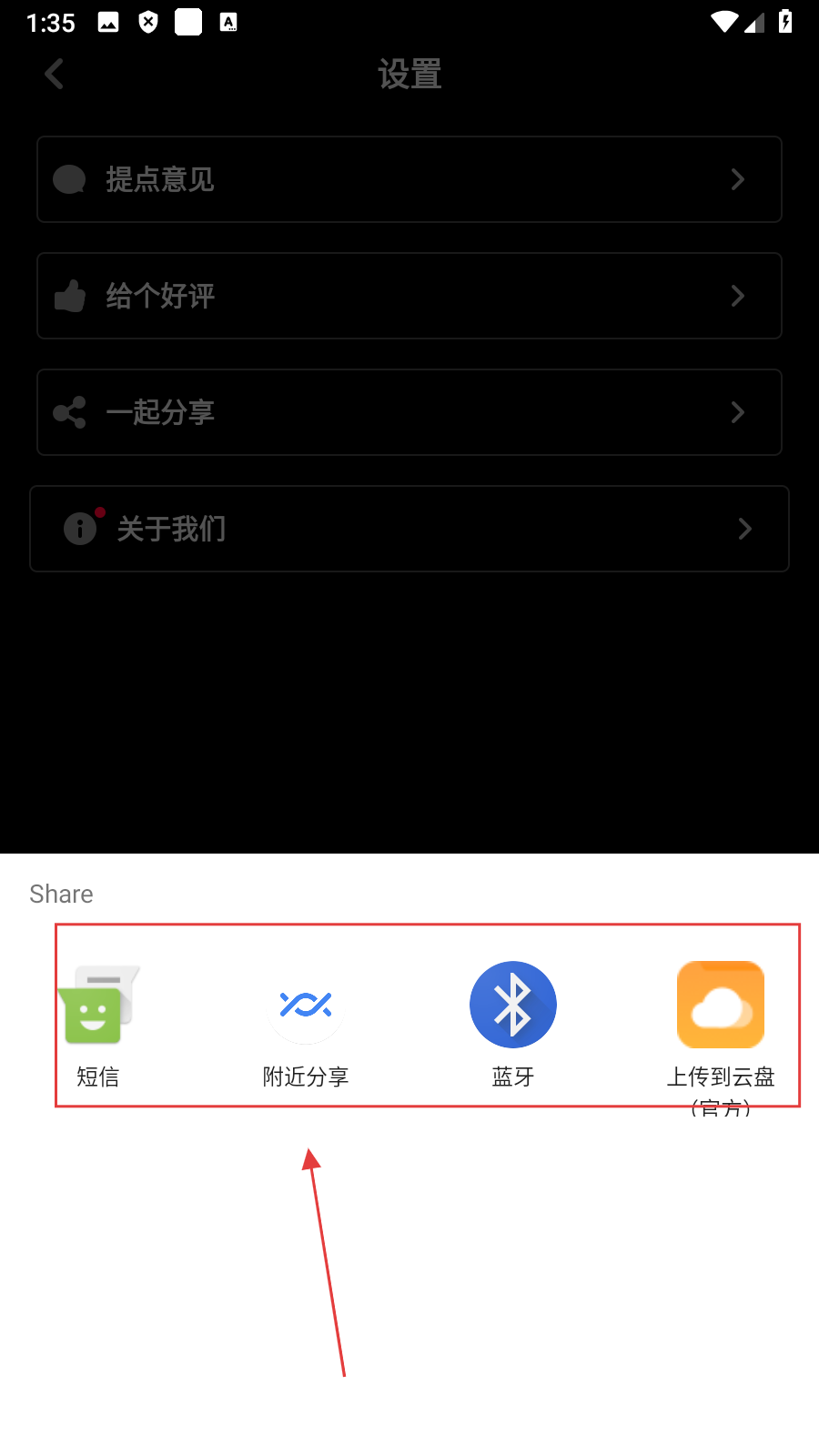The width and height of the screenshot is (819, 1456).
Task: Open the 提点意见 feedback row
Action: 409,179
